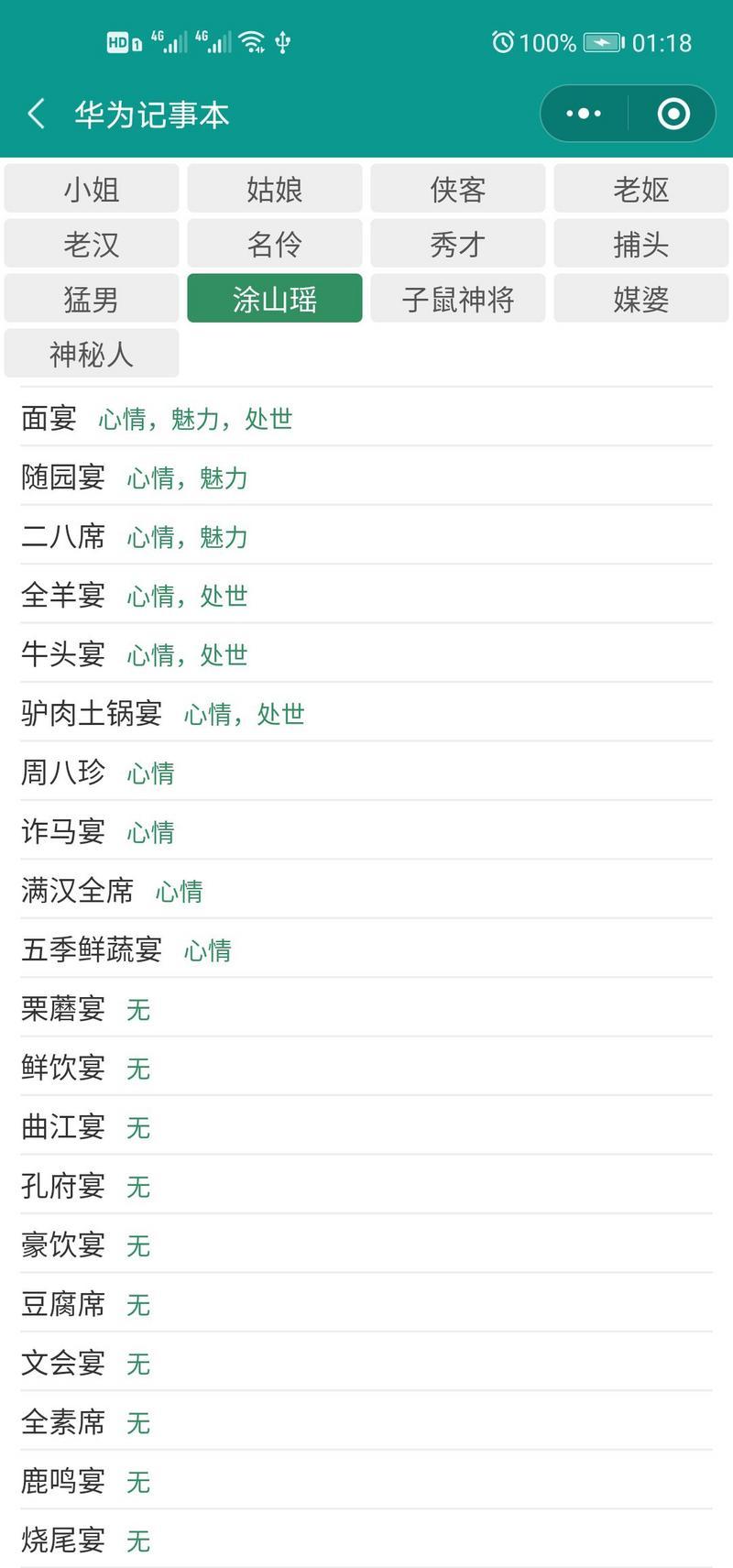Activate the 猛男 filter
This screenshot has height=1568, width=733.
pyautogui.click(x=91, y=298)
